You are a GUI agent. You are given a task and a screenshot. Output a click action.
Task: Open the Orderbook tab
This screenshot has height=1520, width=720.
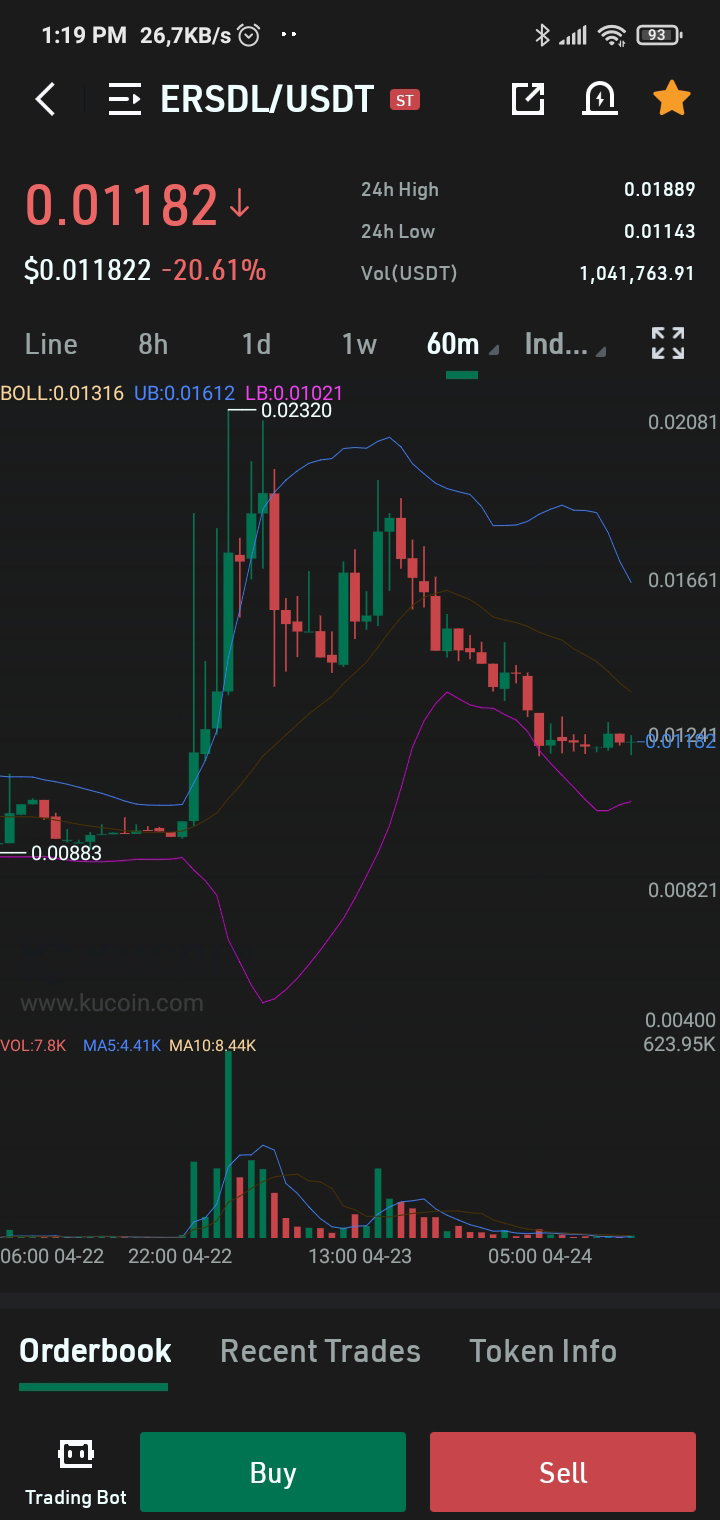coord(95,1351)
